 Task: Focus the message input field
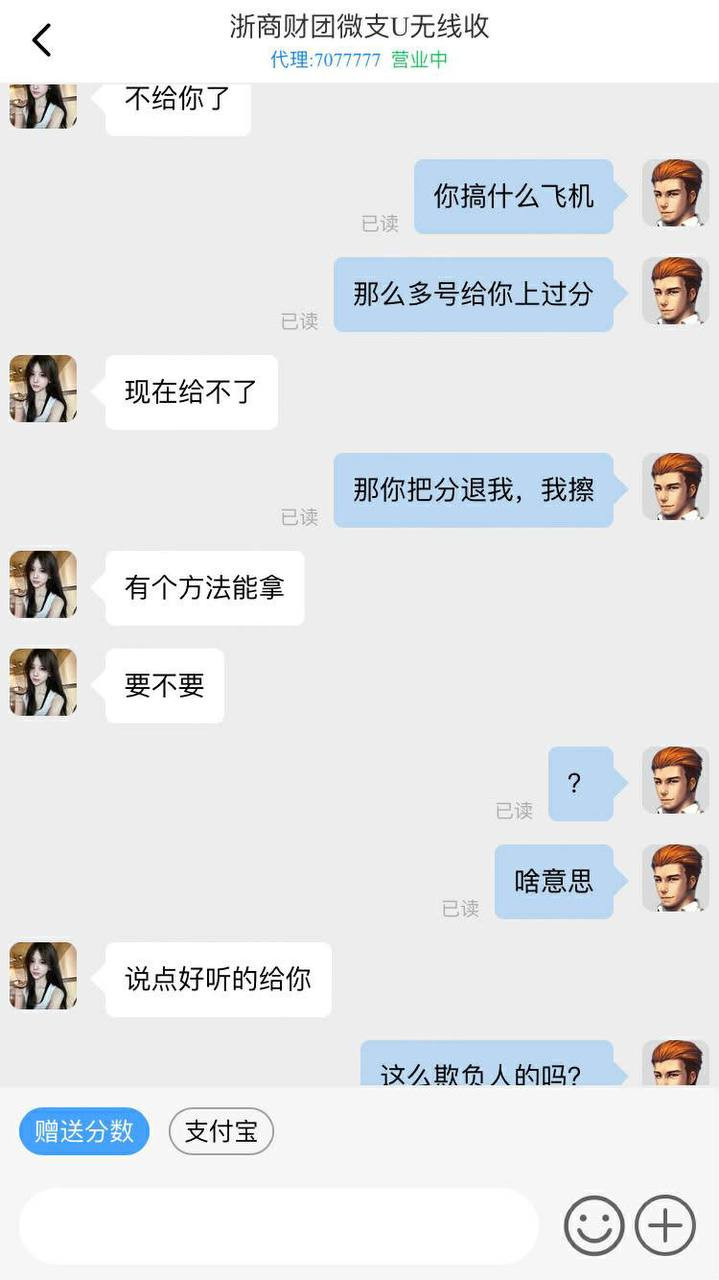click(x=278, y=1226)
